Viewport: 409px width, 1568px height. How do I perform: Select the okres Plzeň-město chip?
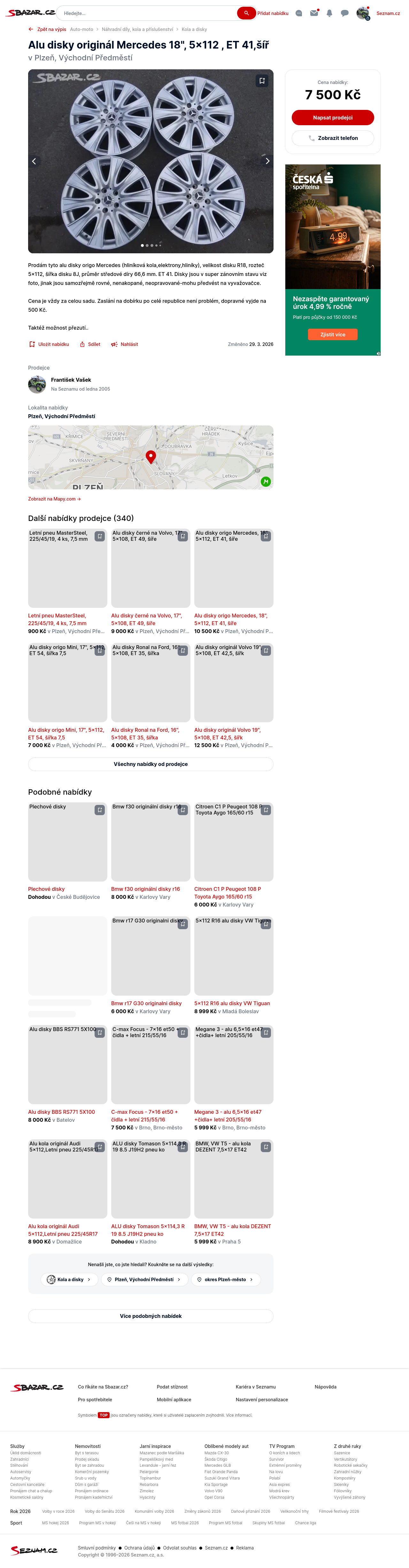pos(226,1280)
